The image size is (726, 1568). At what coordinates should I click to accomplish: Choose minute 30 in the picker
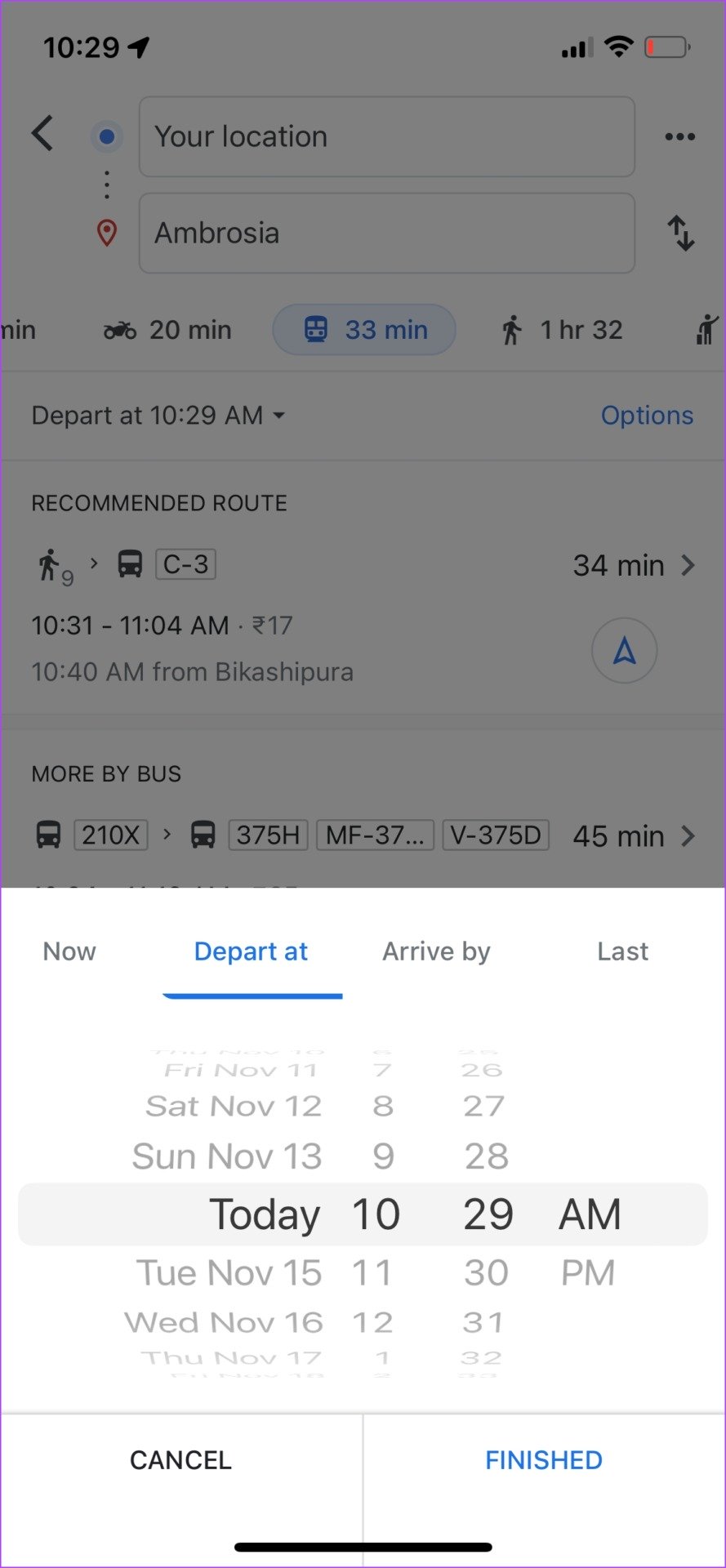tap(486, 1272)
